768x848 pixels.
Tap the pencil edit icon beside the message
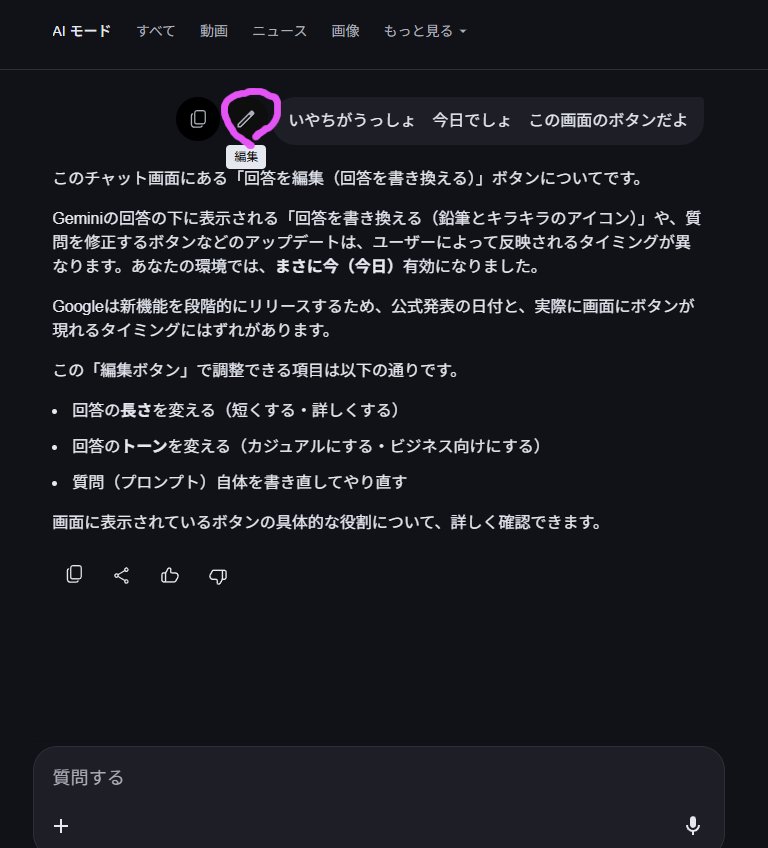[x=246, y=118]
